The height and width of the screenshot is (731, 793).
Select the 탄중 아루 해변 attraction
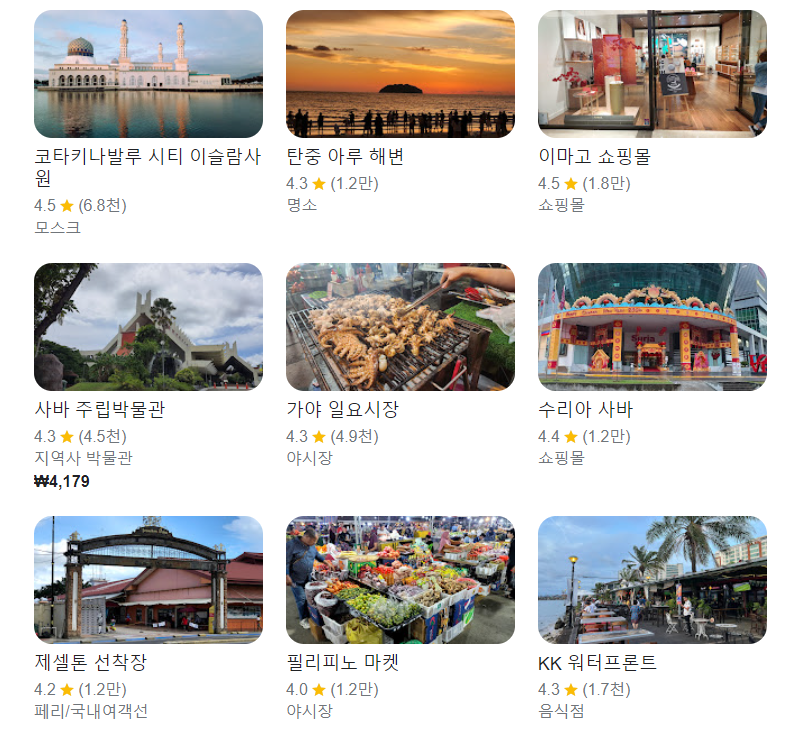coord(400,74)
